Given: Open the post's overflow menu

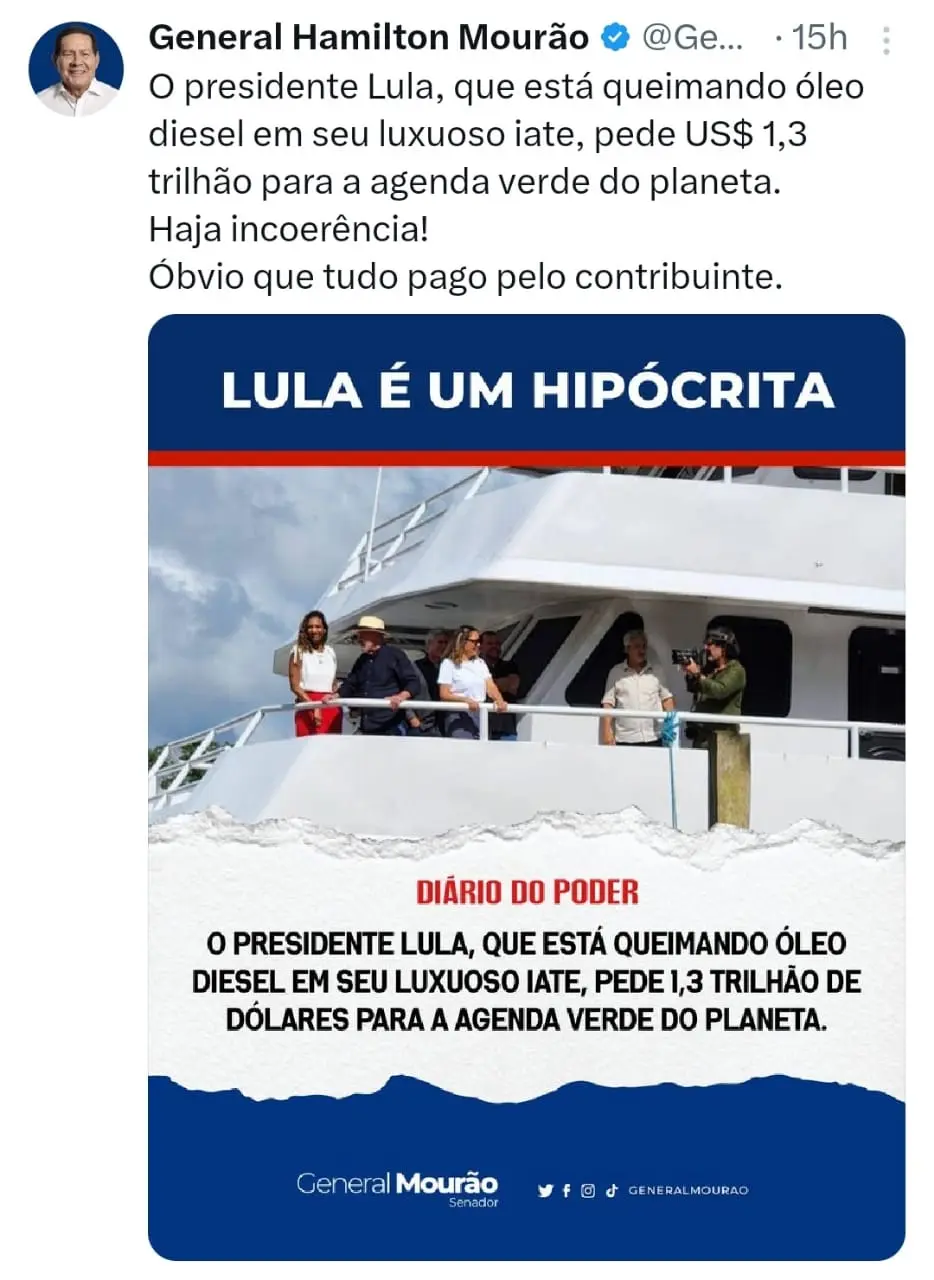Looking at the screenshot, I should (x=885, y=40).
